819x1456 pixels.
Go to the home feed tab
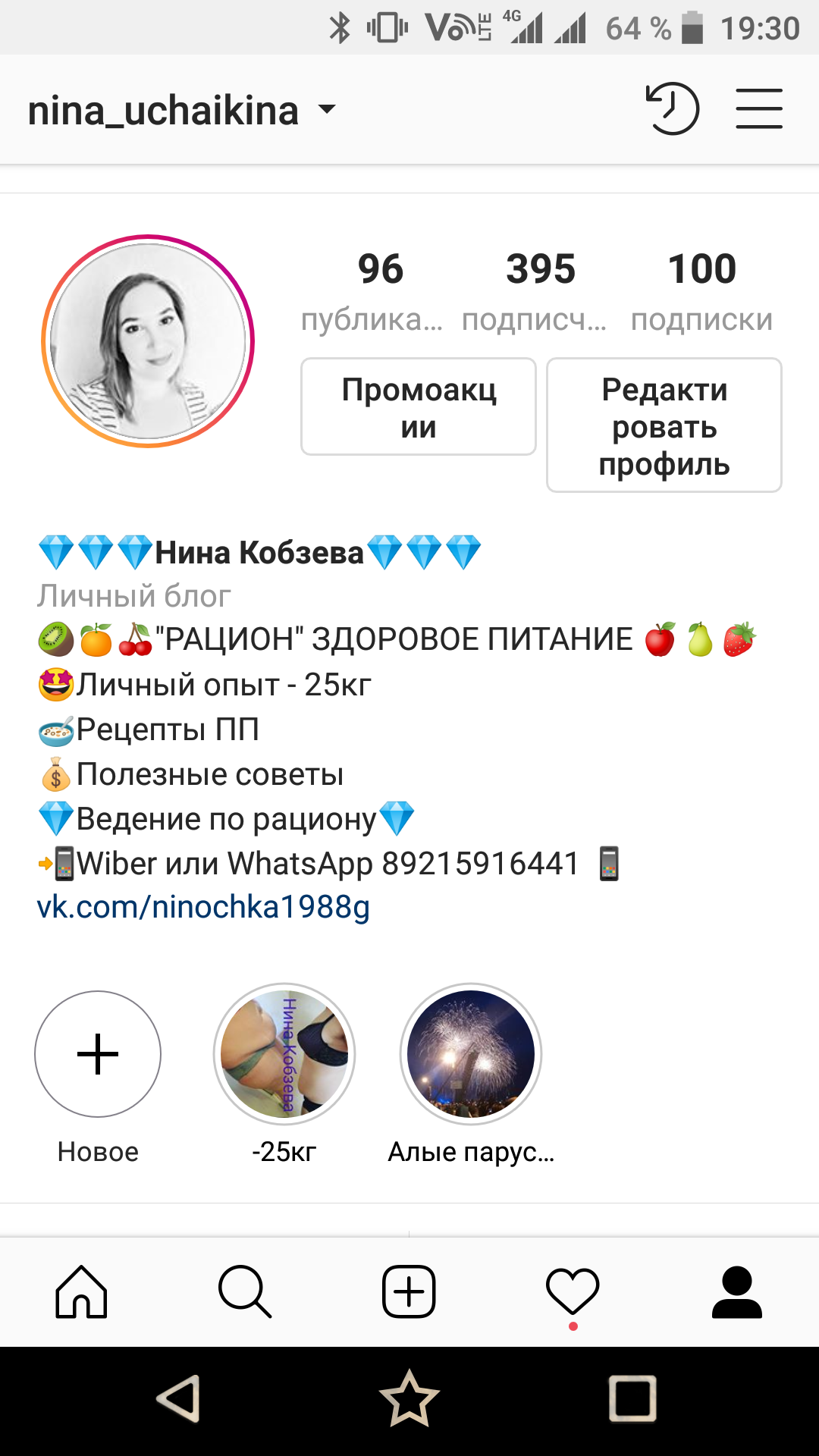pyautogui.click(x=81, y=1292)
